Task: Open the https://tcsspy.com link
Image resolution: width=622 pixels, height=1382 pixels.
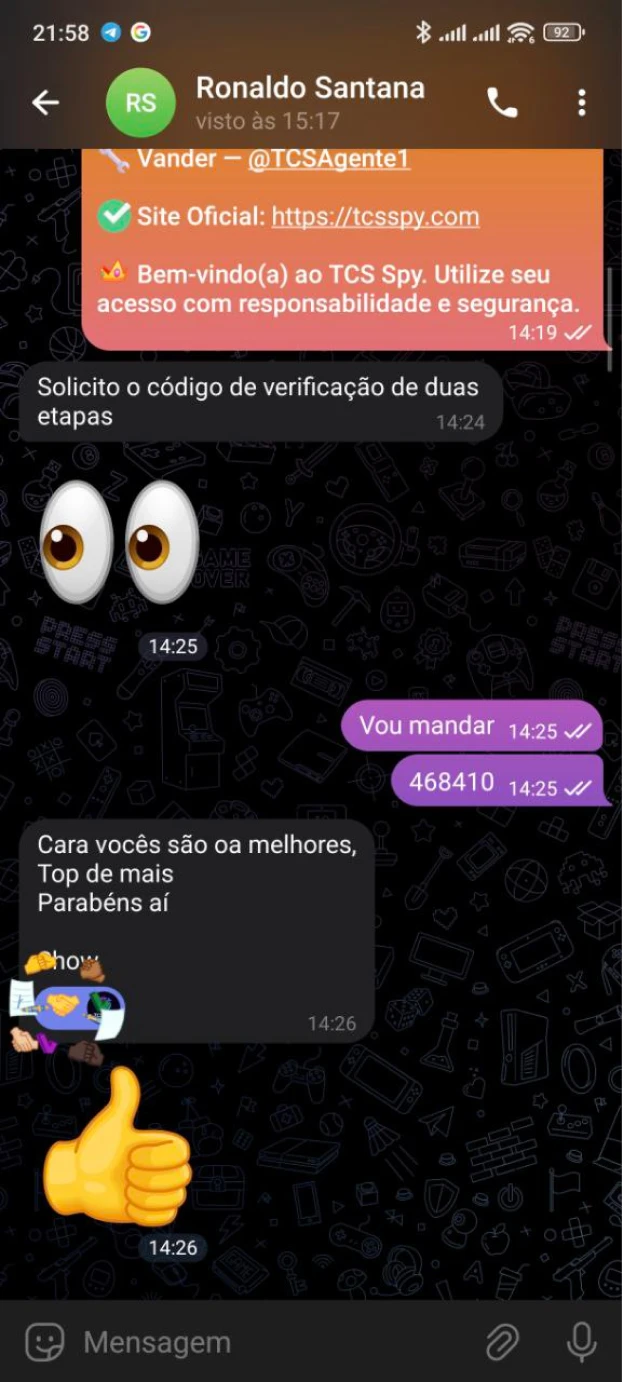Action: pyautogui.click(x=375, y=216)
